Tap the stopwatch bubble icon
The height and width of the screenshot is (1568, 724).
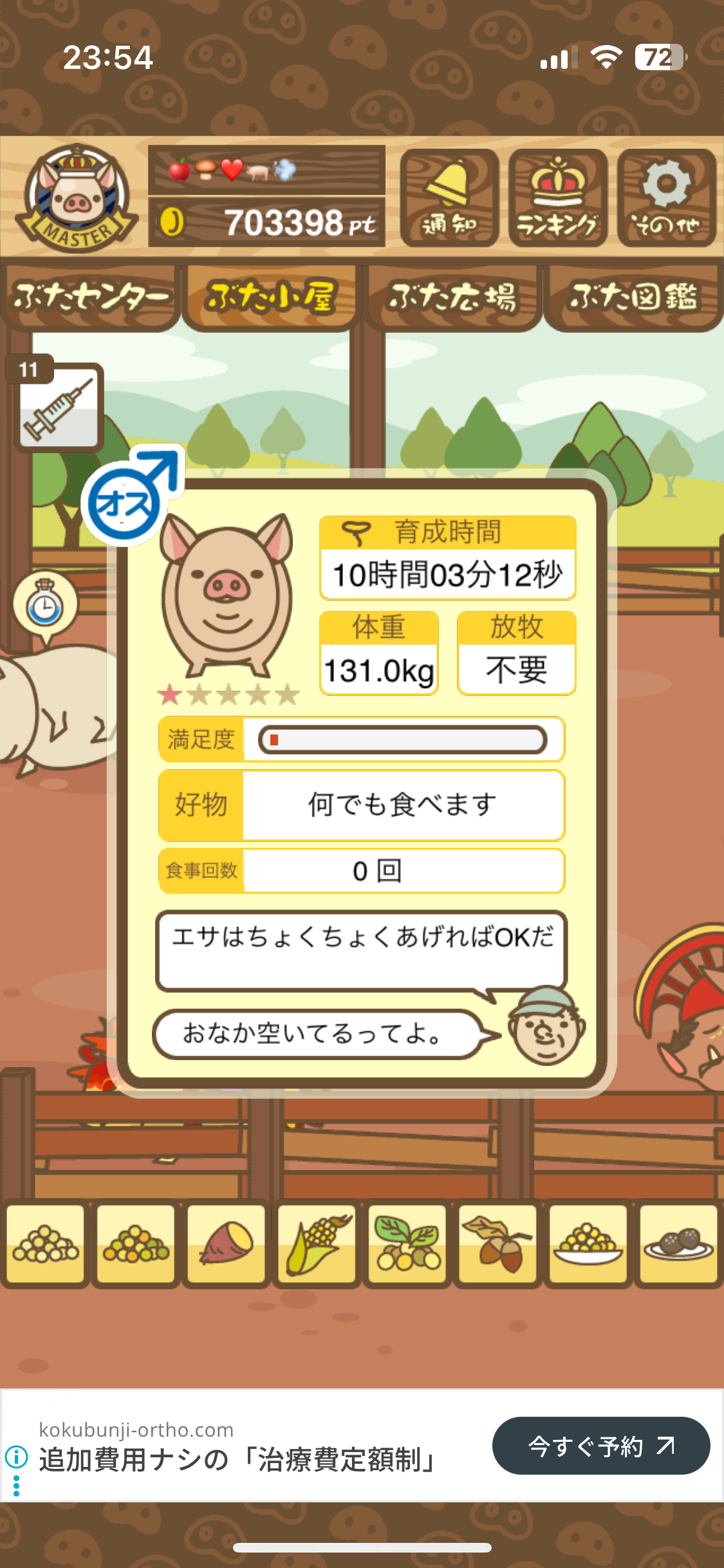[45, 604]
